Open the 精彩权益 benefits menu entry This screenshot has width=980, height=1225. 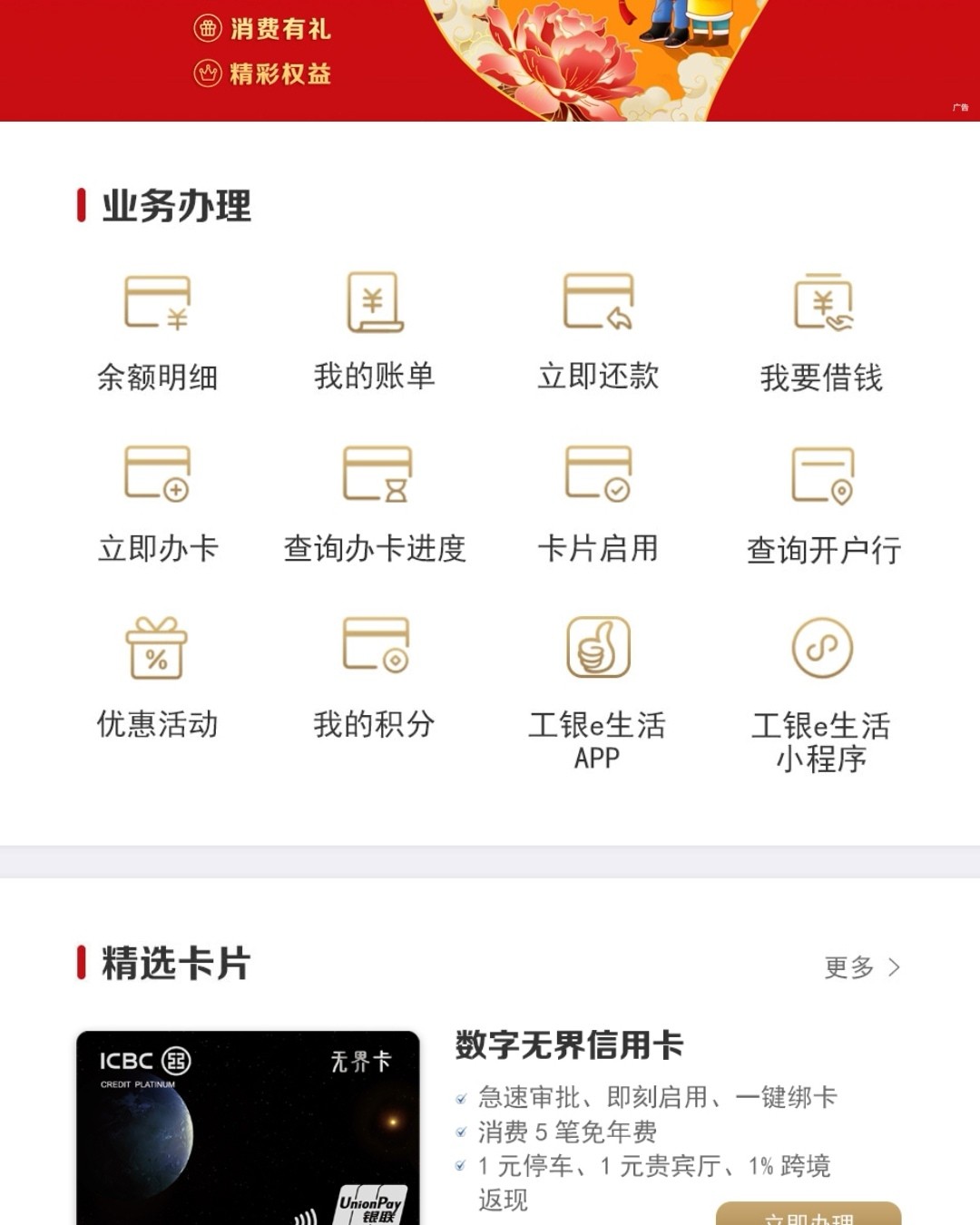268,74
